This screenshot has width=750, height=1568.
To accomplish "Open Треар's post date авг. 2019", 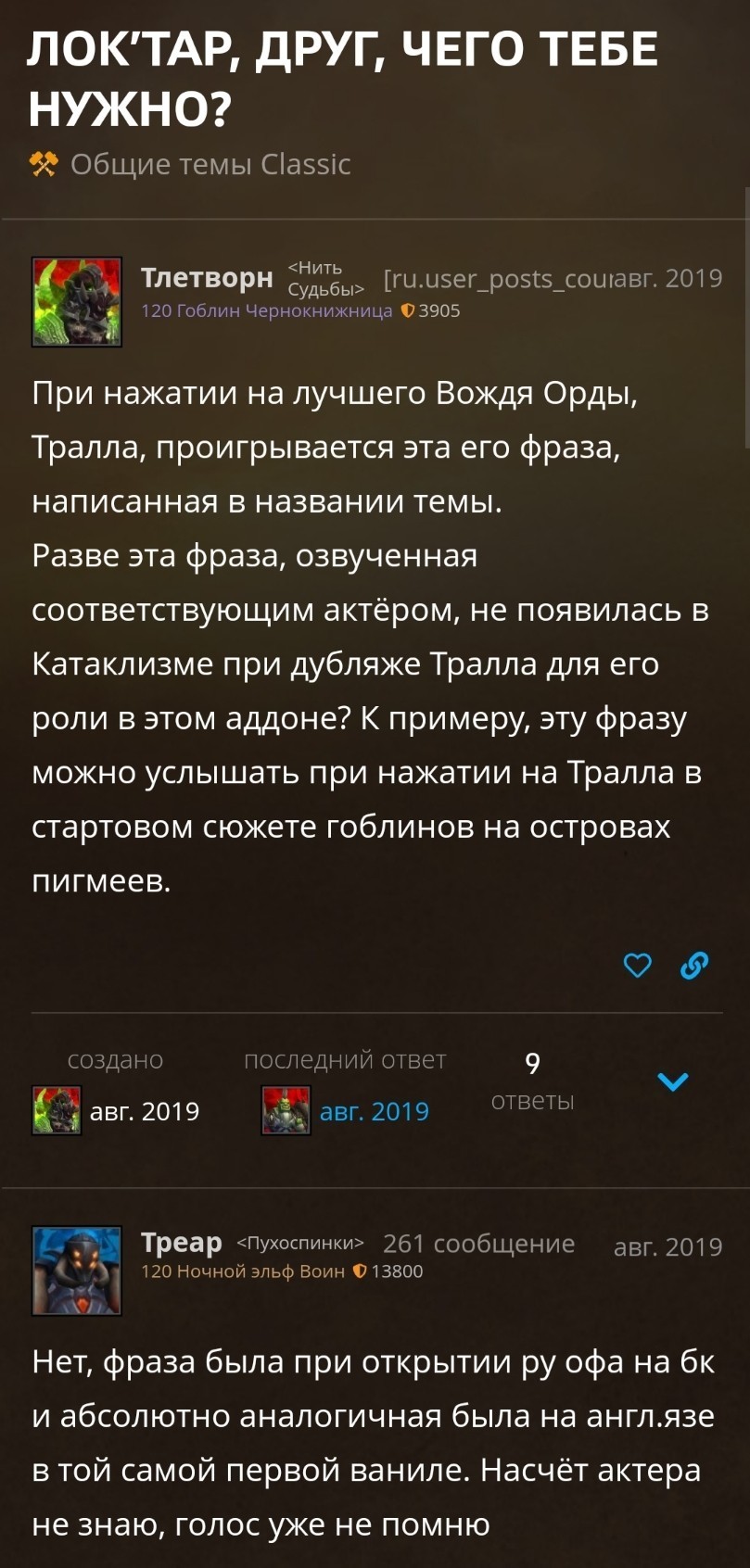I will [667, 1246].
